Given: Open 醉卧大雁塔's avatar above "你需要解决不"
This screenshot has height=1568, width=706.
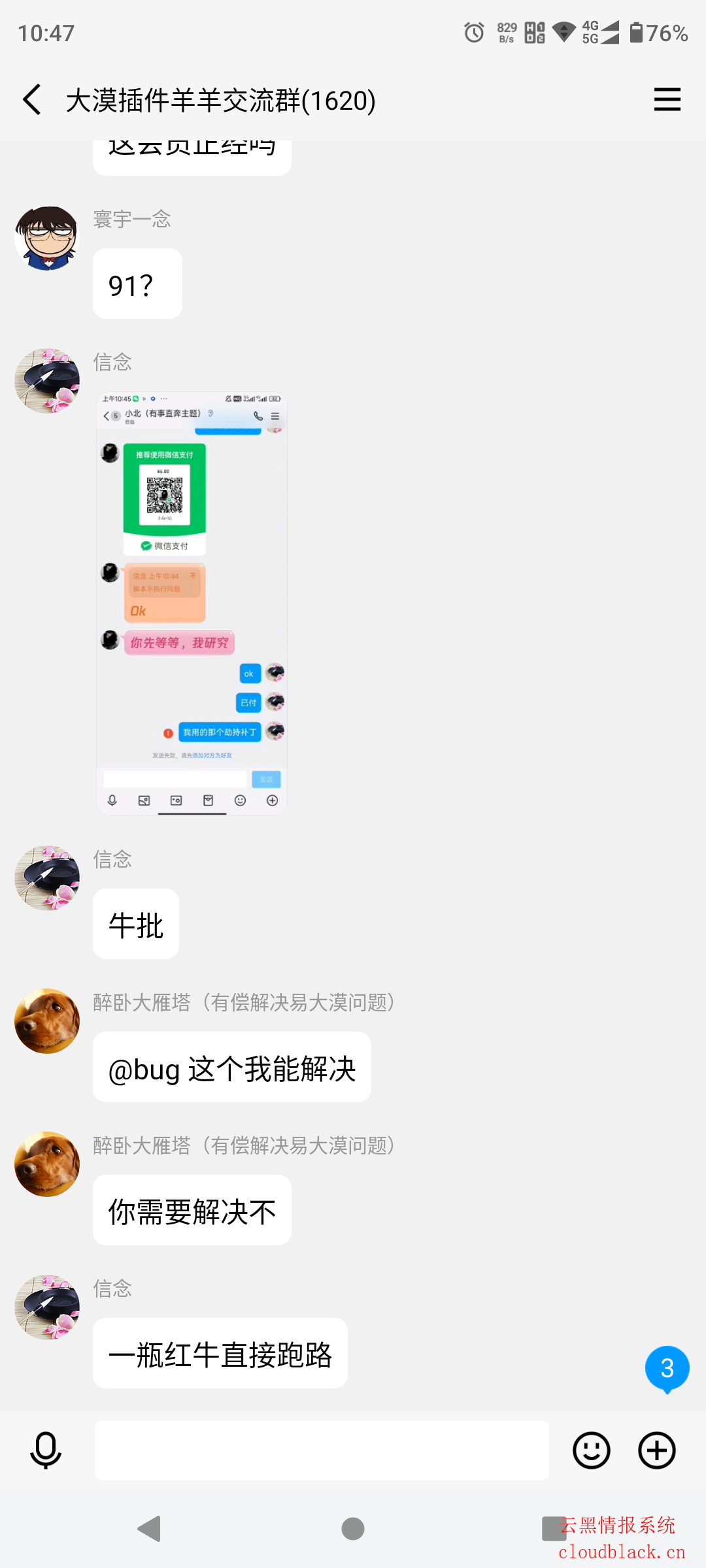Looking at the screenshot, I should (x=47, y=1164).
